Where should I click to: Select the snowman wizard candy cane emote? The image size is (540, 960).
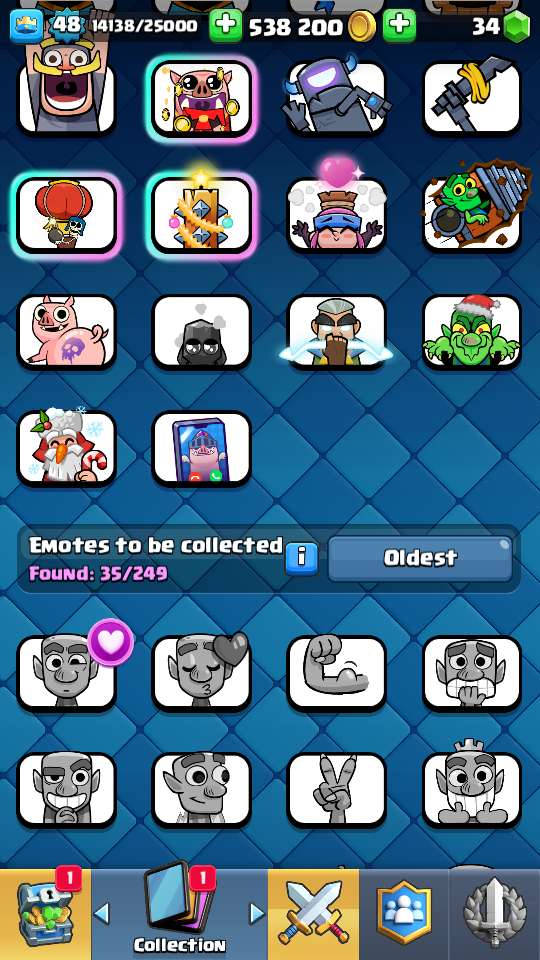click(66, 448)
